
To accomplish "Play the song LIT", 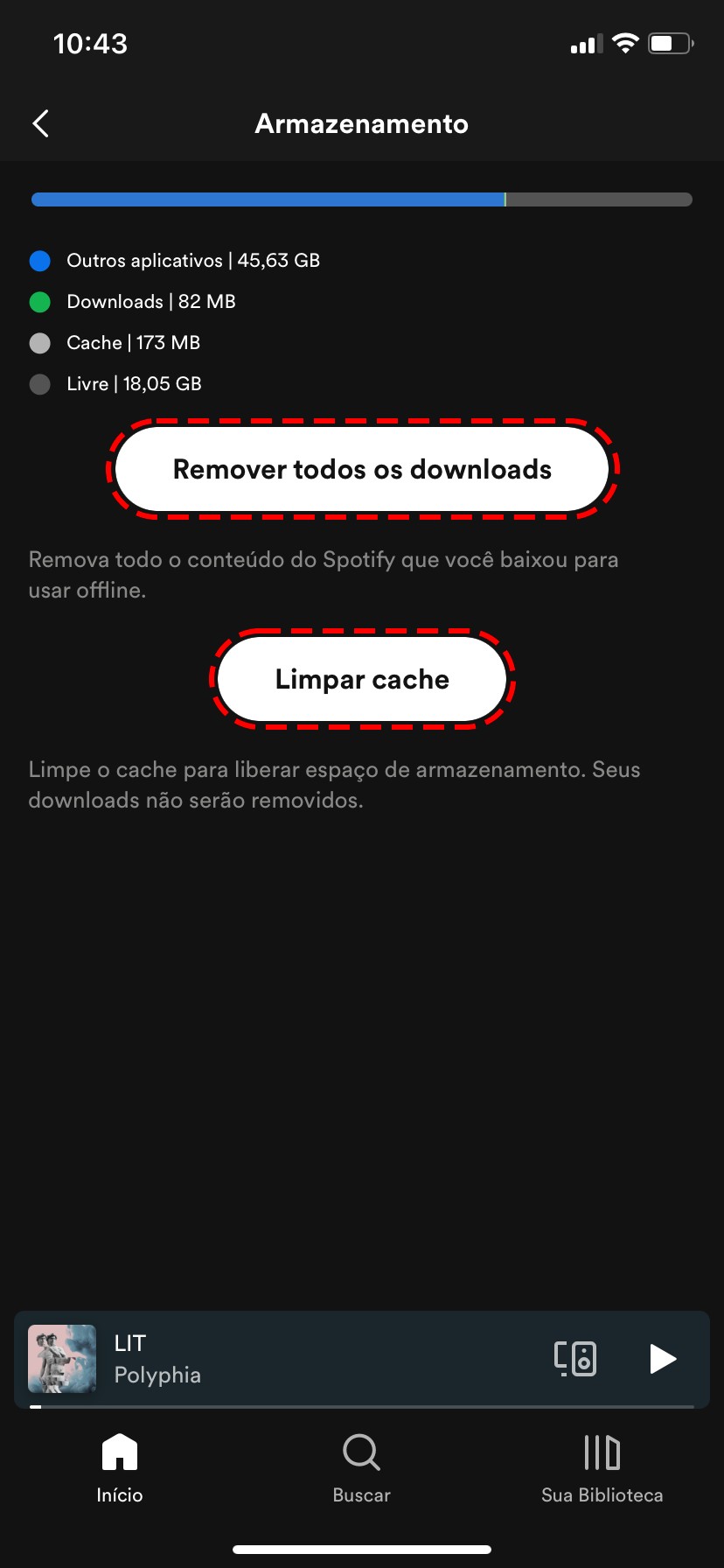I will 663,1359.
